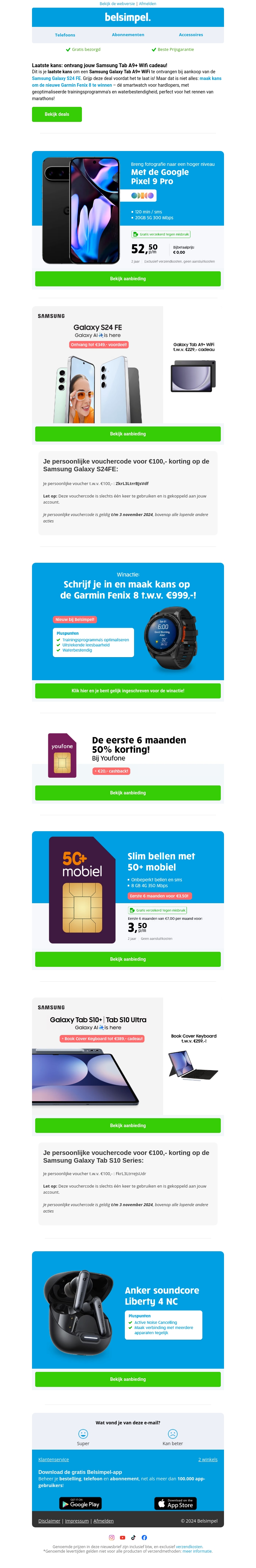Open the Klantenservice link
Image resolution: width=256 pixels, height=1568 pixels.
(54, 1459)
